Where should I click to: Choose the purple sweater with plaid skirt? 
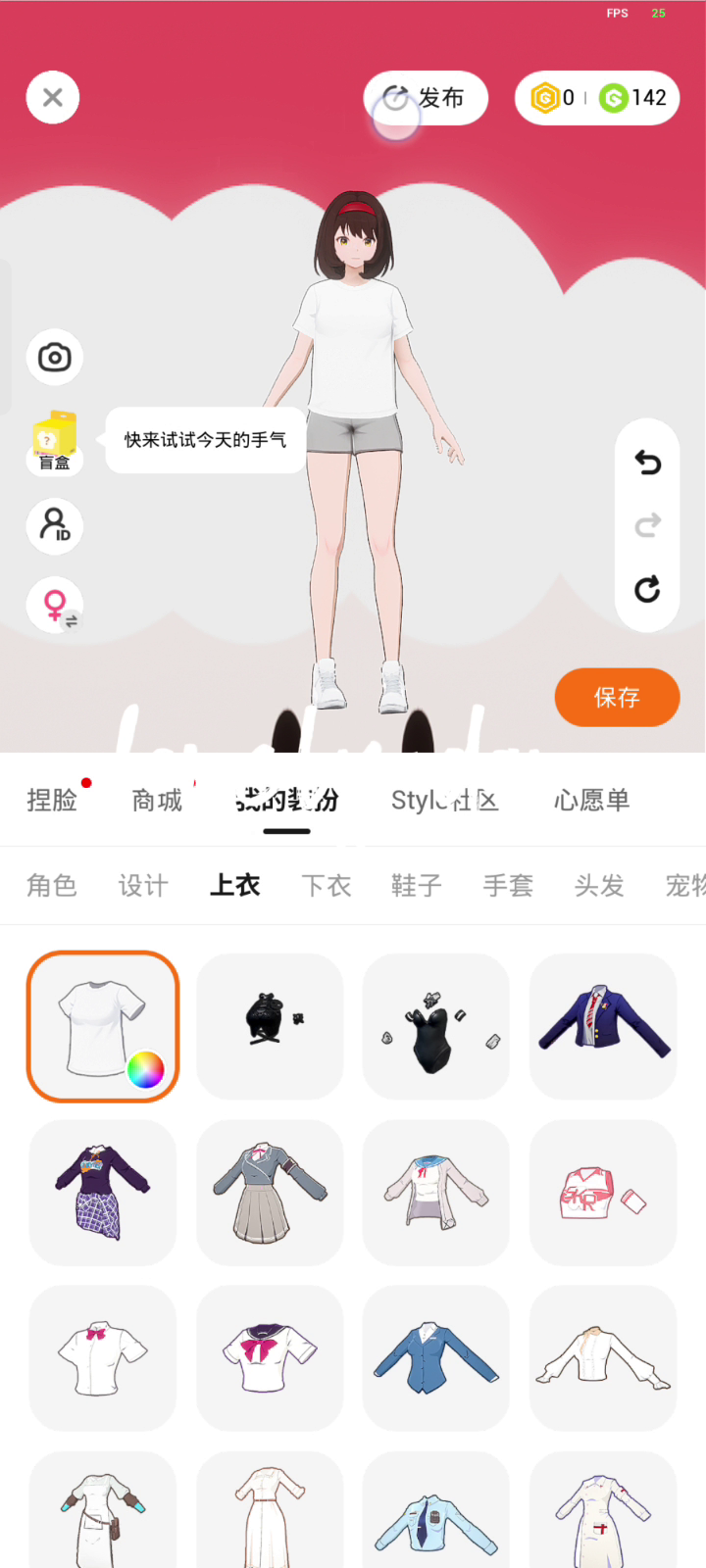pyautogui.click(x=103, y=1193)
